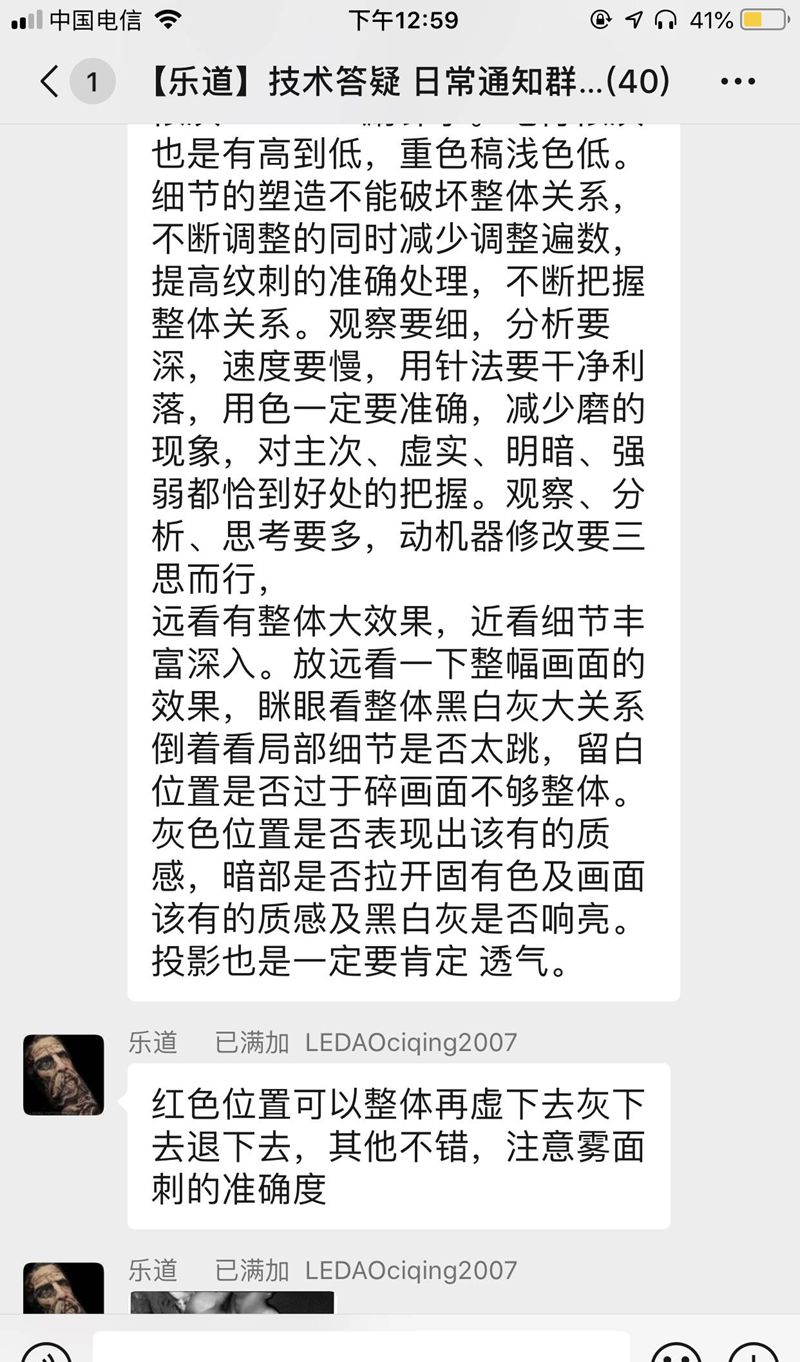Open the group chat overflow menu
Screen dimensions: 800x1362
click(738, 81)
